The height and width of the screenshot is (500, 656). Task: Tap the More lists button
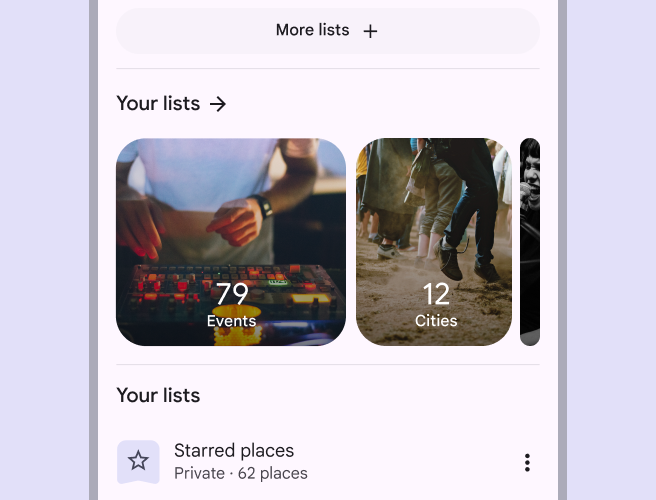point(327,31)
